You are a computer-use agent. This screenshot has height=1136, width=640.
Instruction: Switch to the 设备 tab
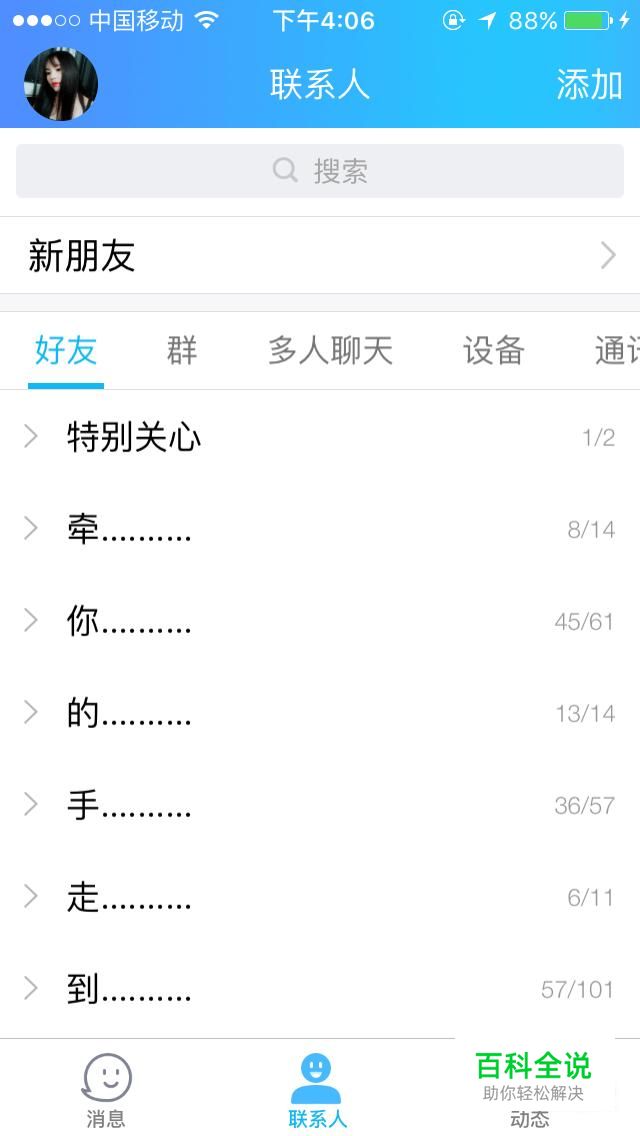[x=493, y=350]
